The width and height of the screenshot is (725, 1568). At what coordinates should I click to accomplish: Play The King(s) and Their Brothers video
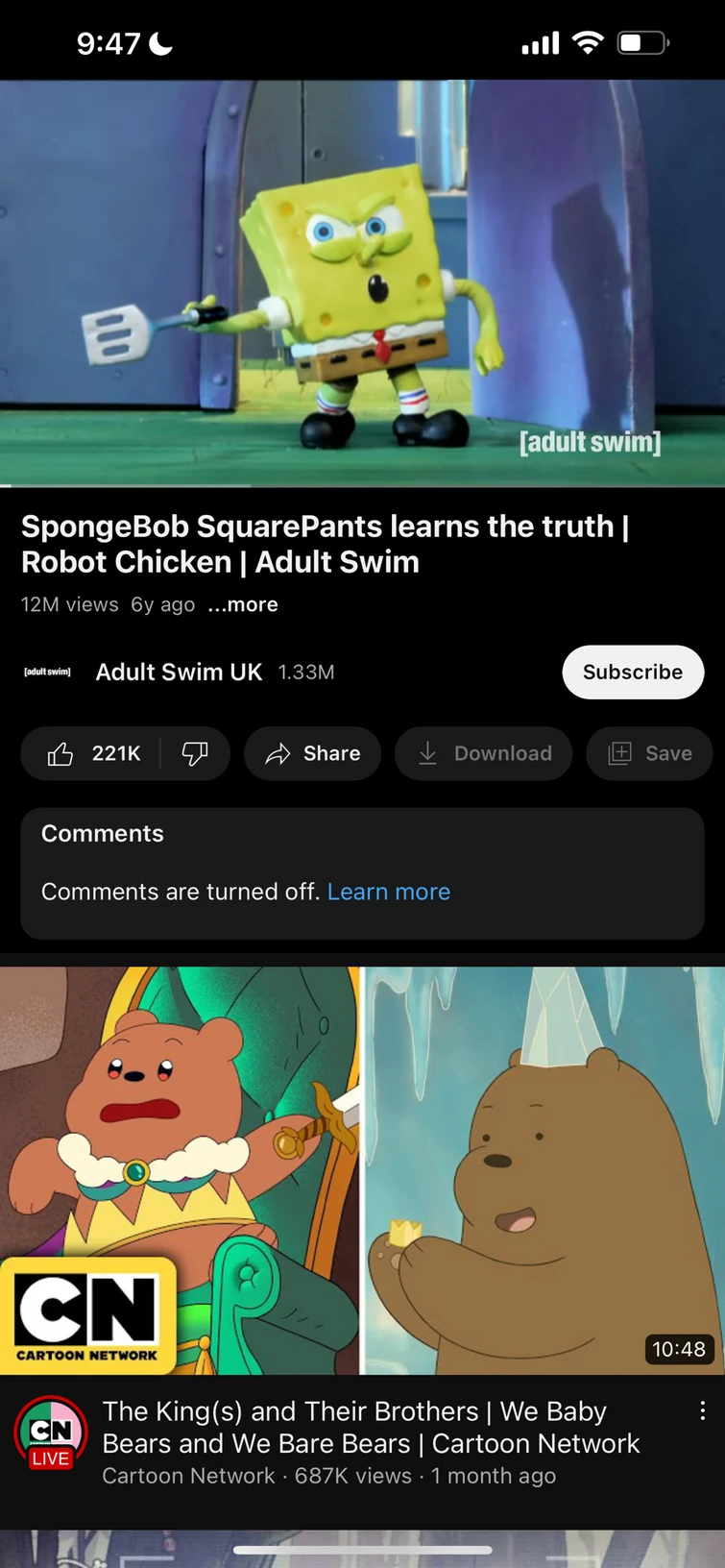(x=362, y=1170)
